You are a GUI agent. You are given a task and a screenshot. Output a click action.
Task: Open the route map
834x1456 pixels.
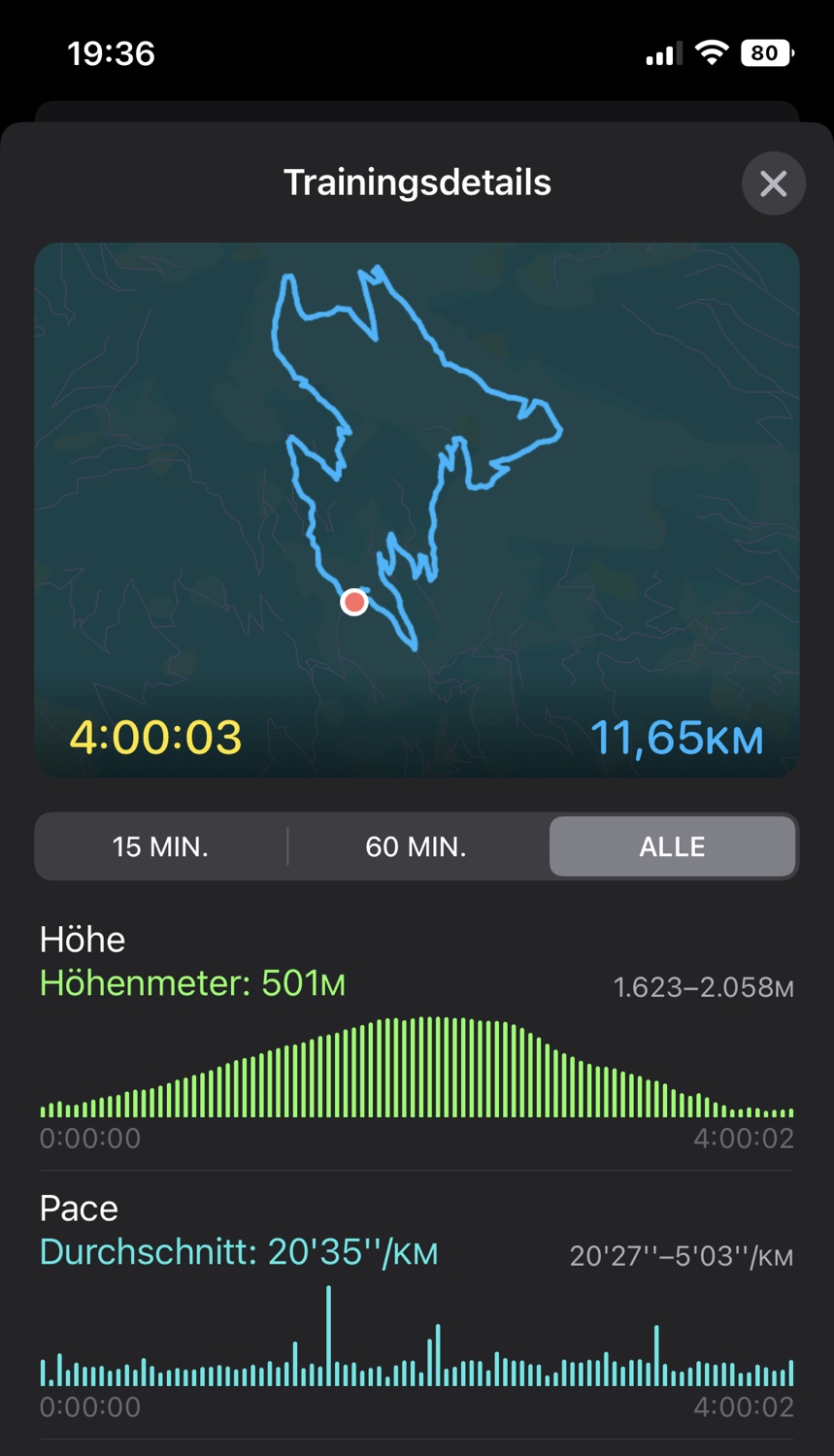click(x=417, y=485)
